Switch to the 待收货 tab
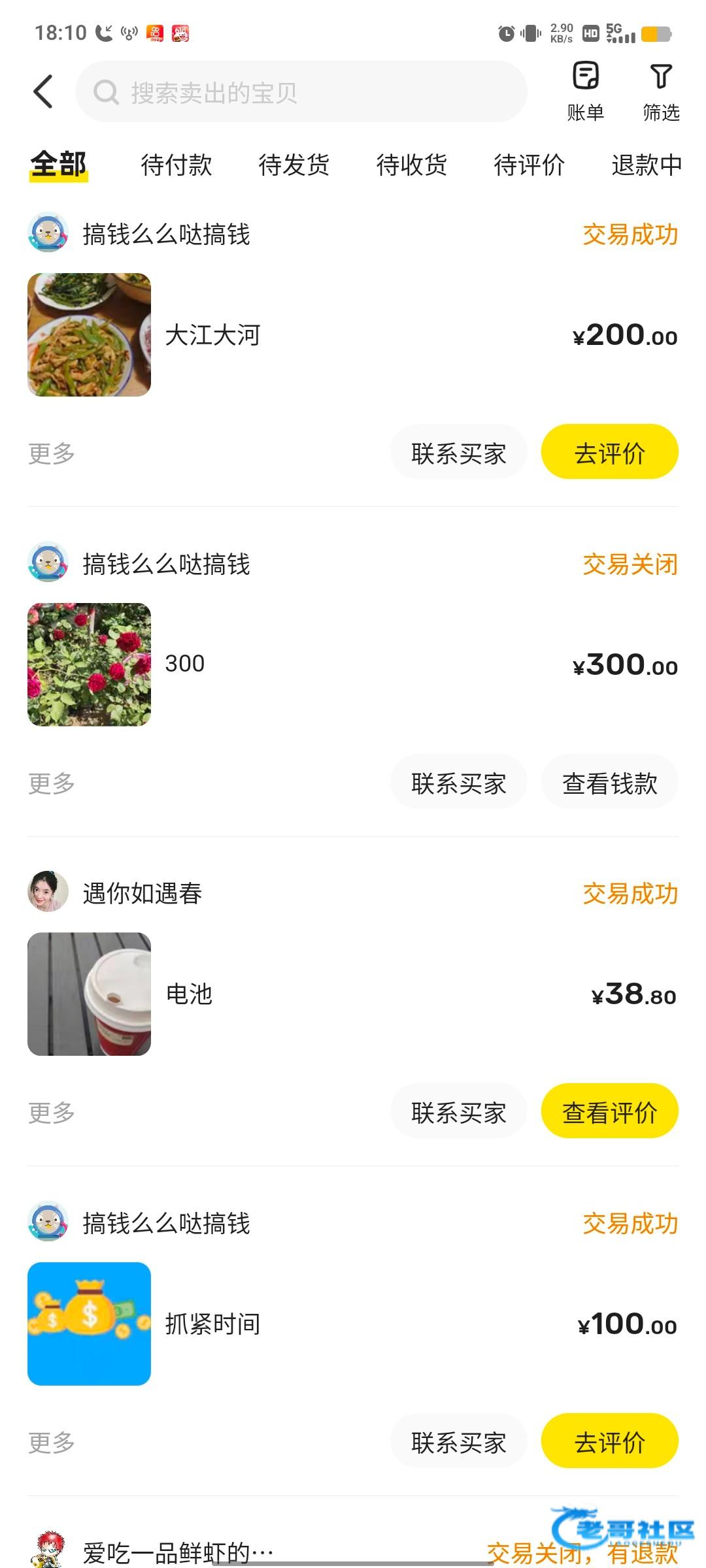This screenshot has height=1568, width=706. tap(412, 165)
